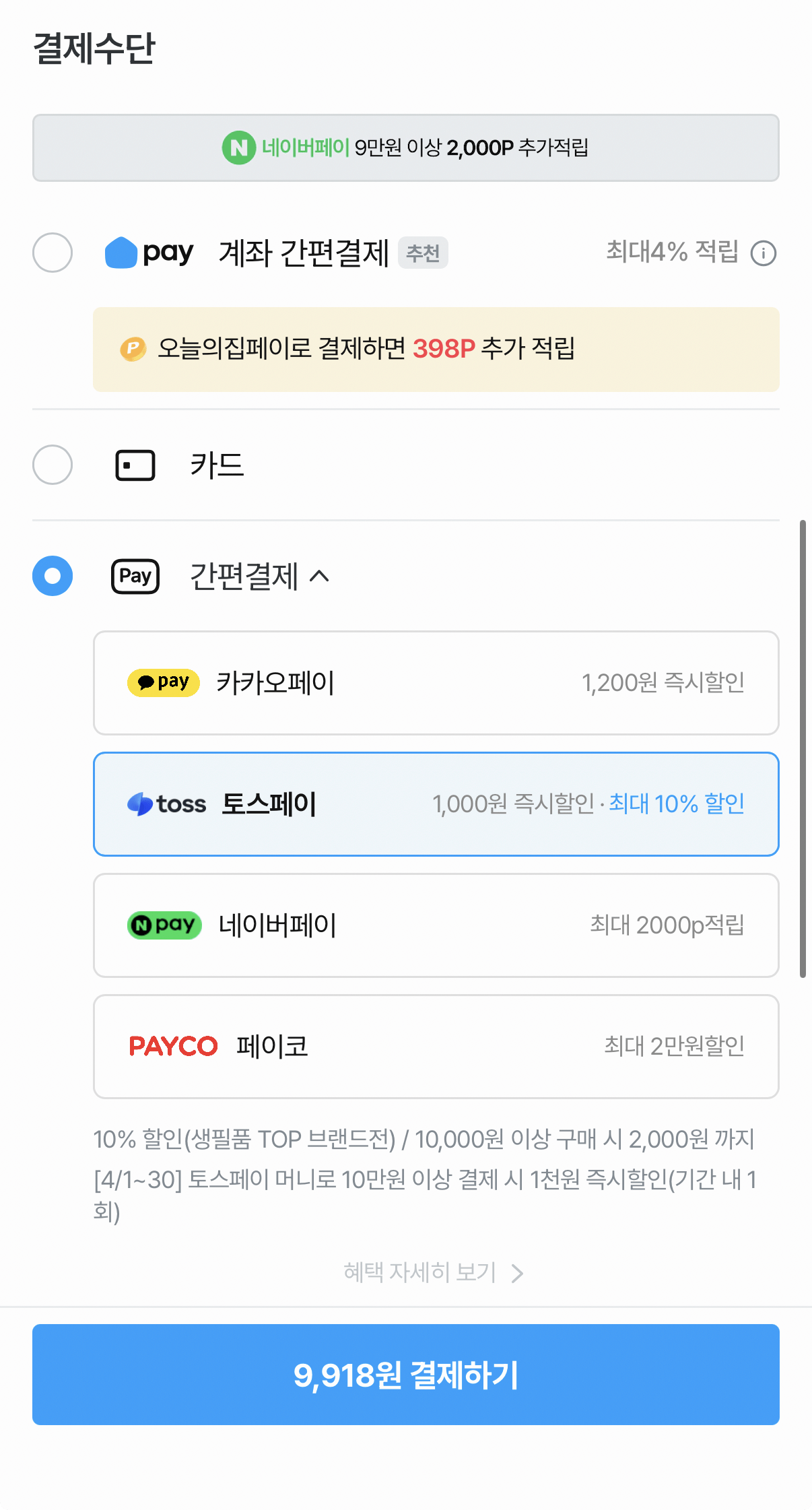
Task: Click the Pay icon beside 간편결제
Action: tap(135, 576)
